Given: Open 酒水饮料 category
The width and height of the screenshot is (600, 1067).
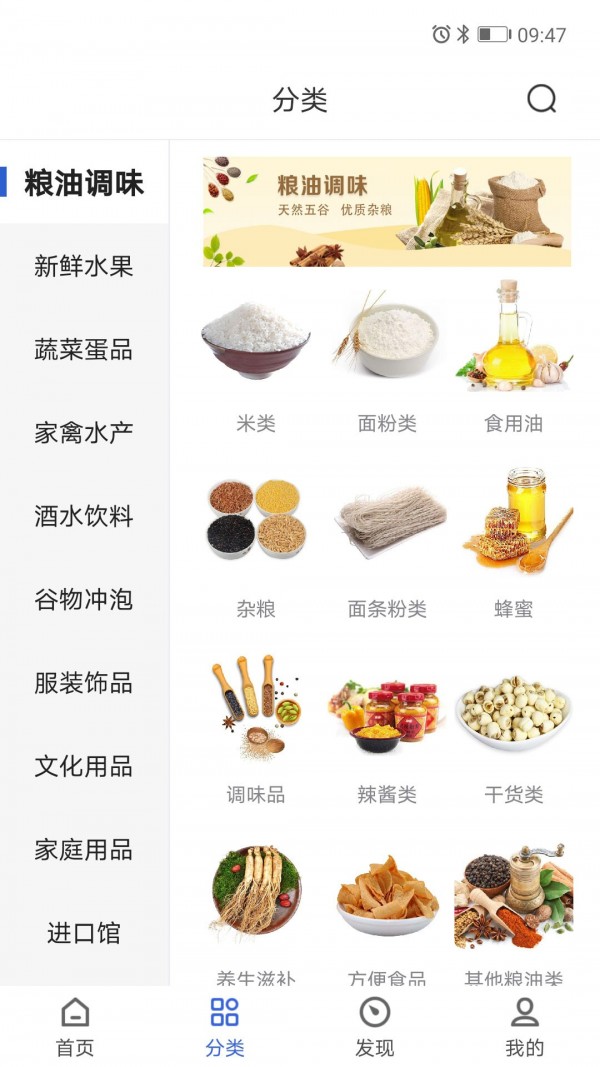Looking at the screenshot, I should [x=84, y=517].
